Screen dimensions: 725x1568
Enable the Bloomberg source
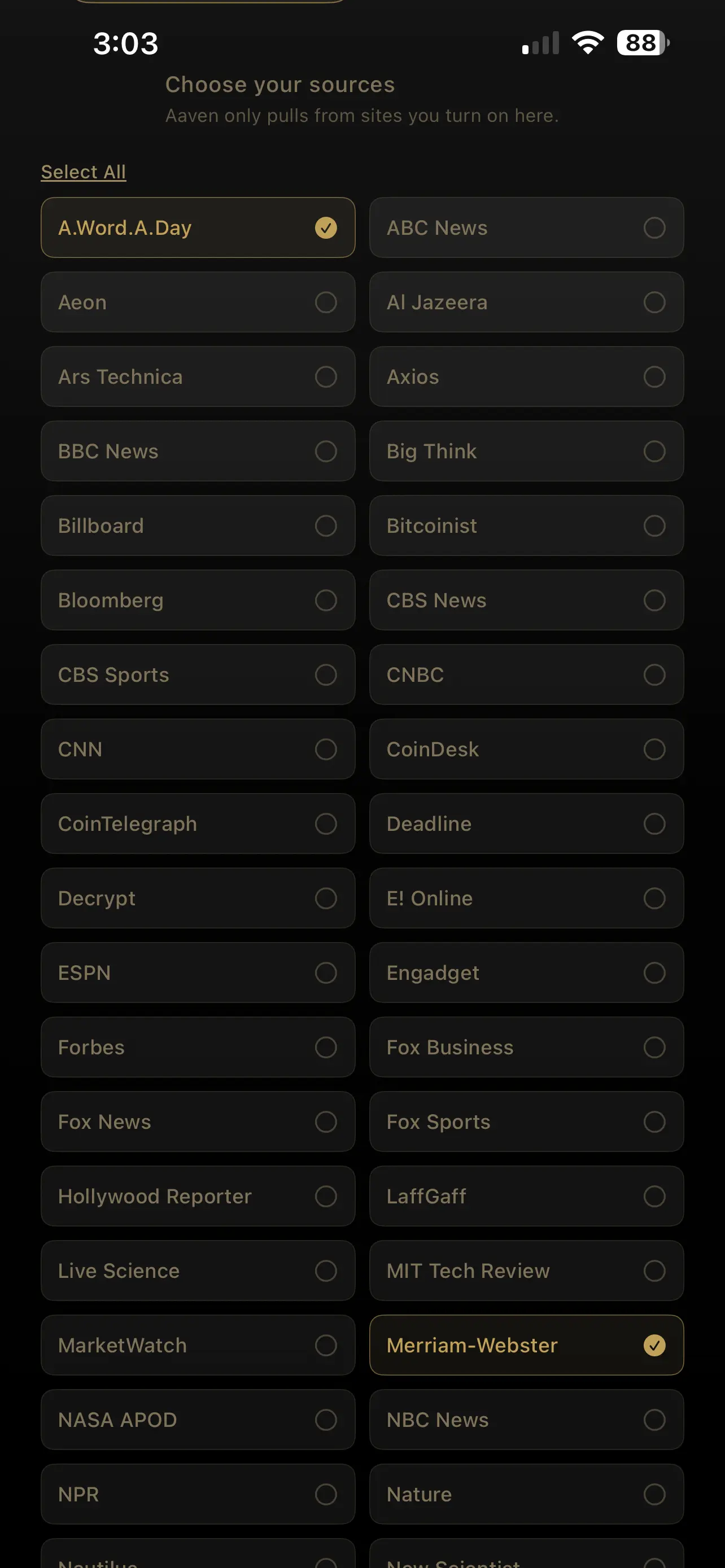click(198, 600)
